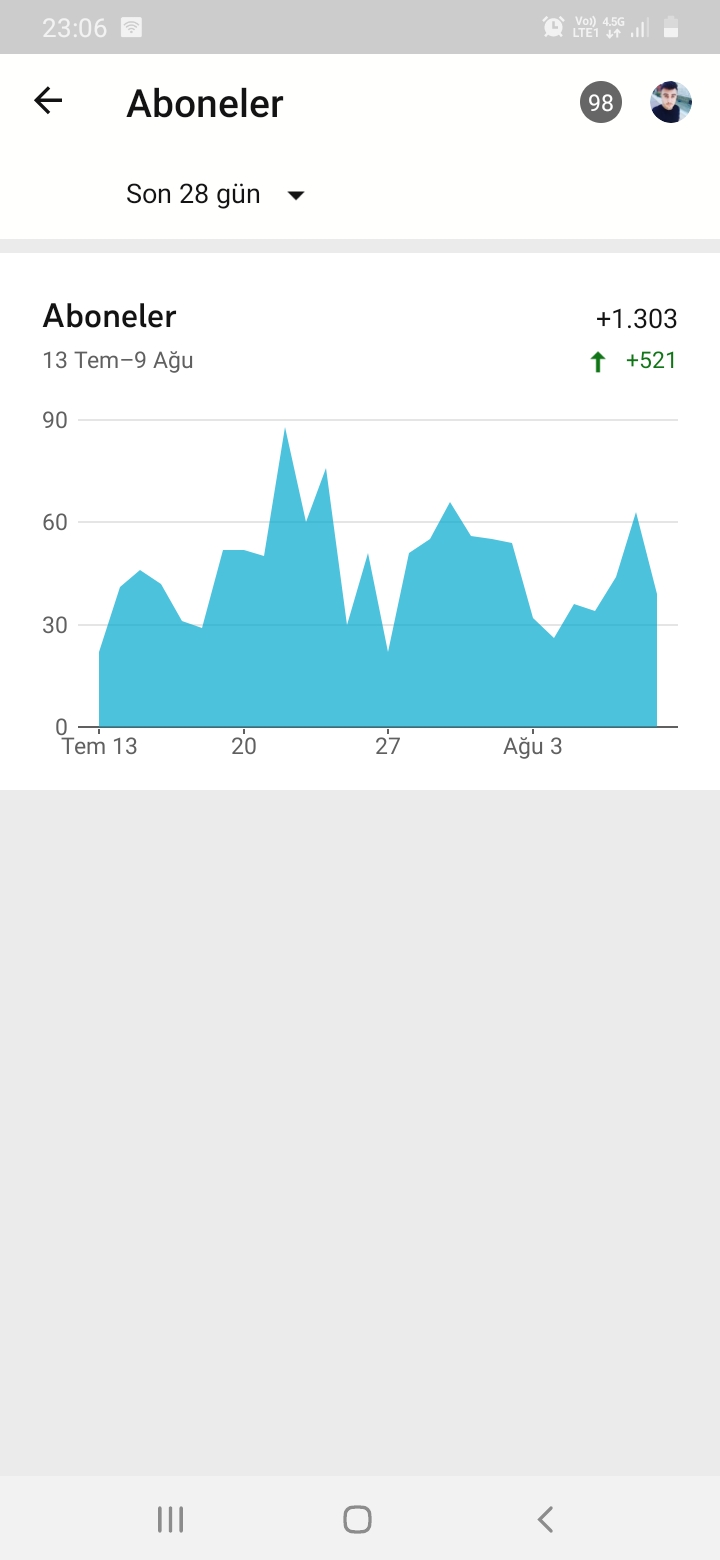This screenshot has width=720, height=1560.
Task: Tap the system home button
Action: [x=358, y=1520]
